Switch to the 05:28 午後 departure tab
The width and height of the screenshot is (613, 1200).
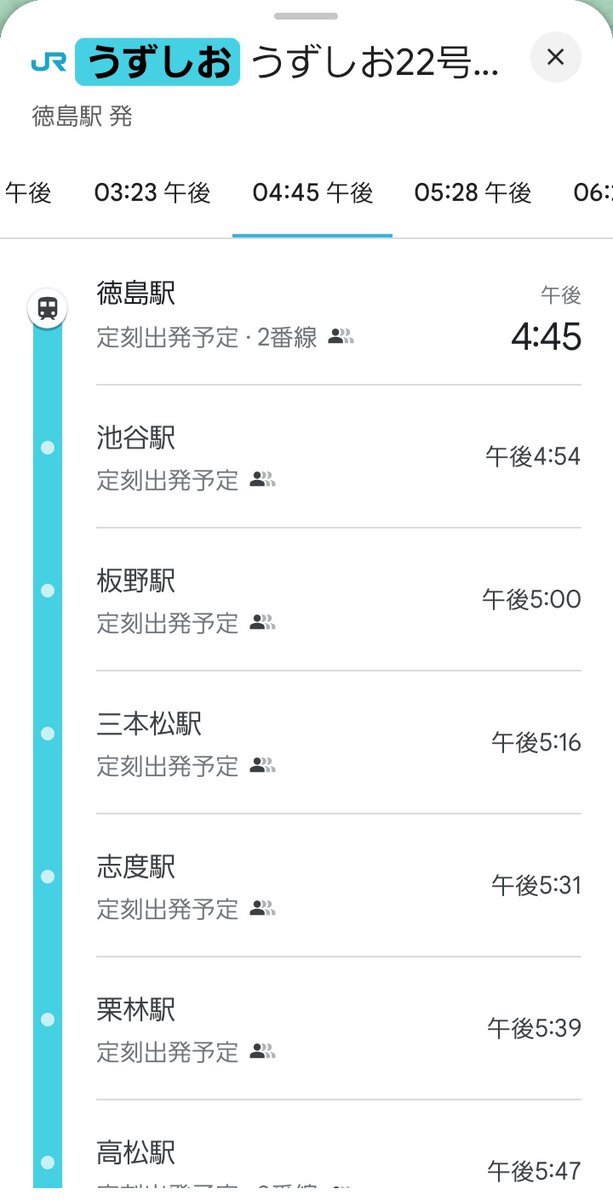[472, 193]
